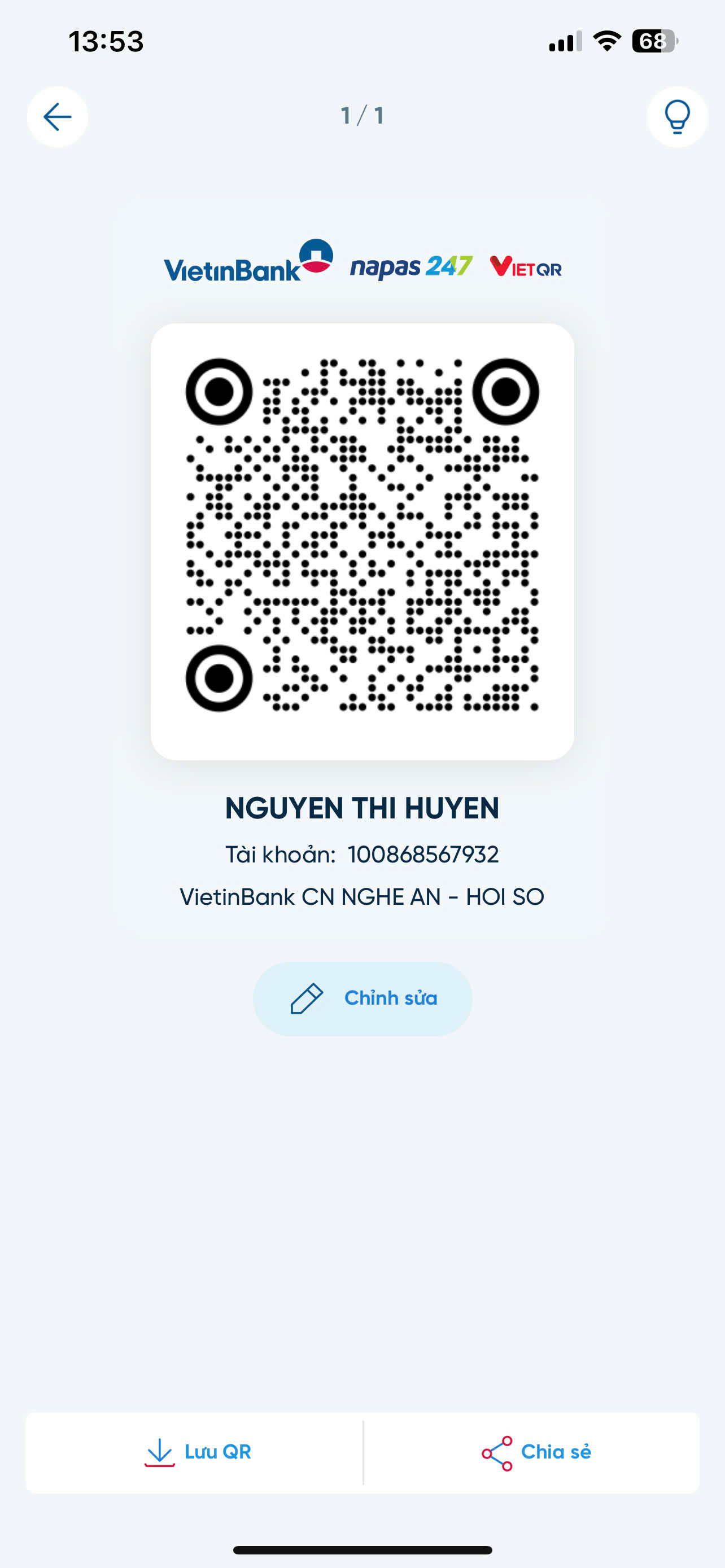Share the QR via Chia sẻ
This screenshot has width=725, height=1568.
click(532, 1452)
